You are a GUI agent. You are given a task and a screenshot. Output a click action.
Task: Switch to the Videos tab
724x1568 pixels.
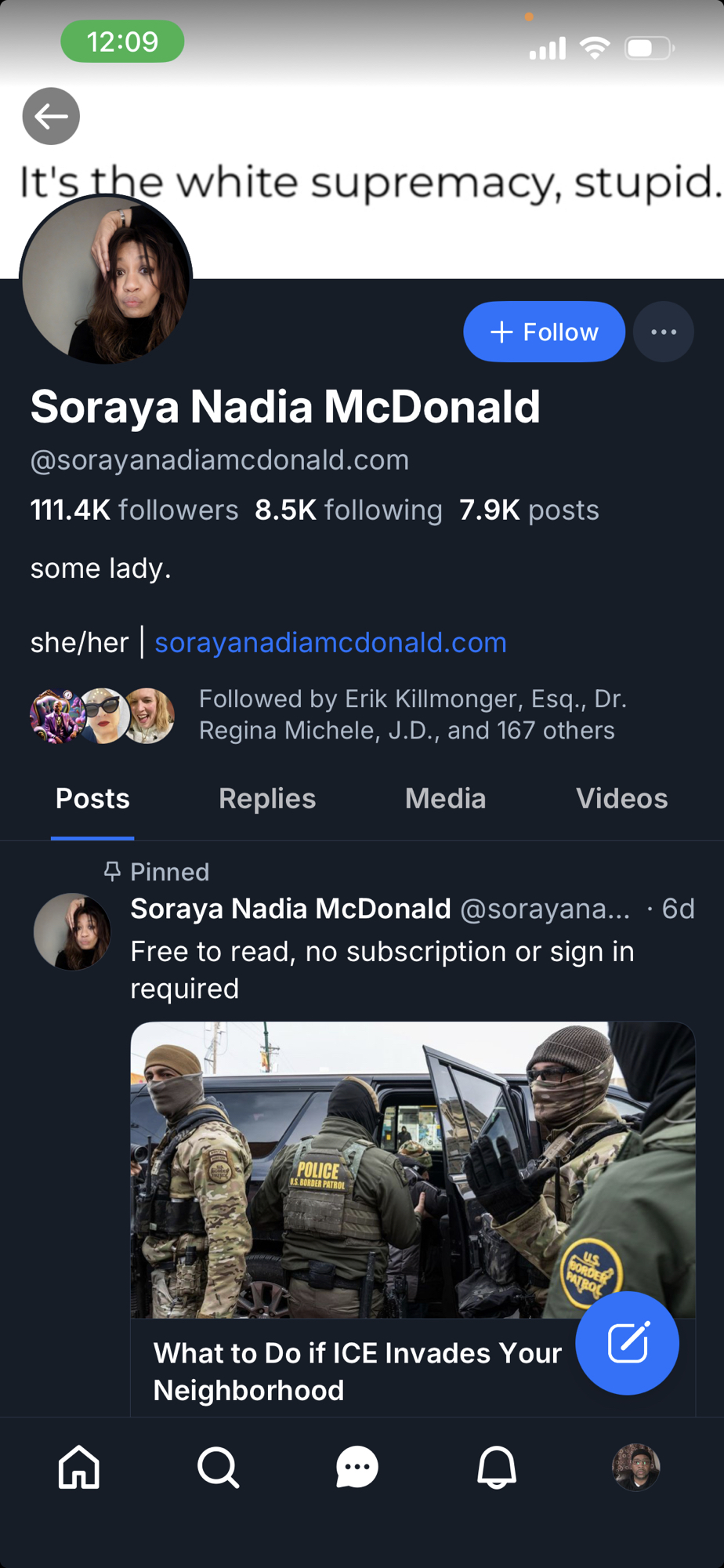(621, 799)
